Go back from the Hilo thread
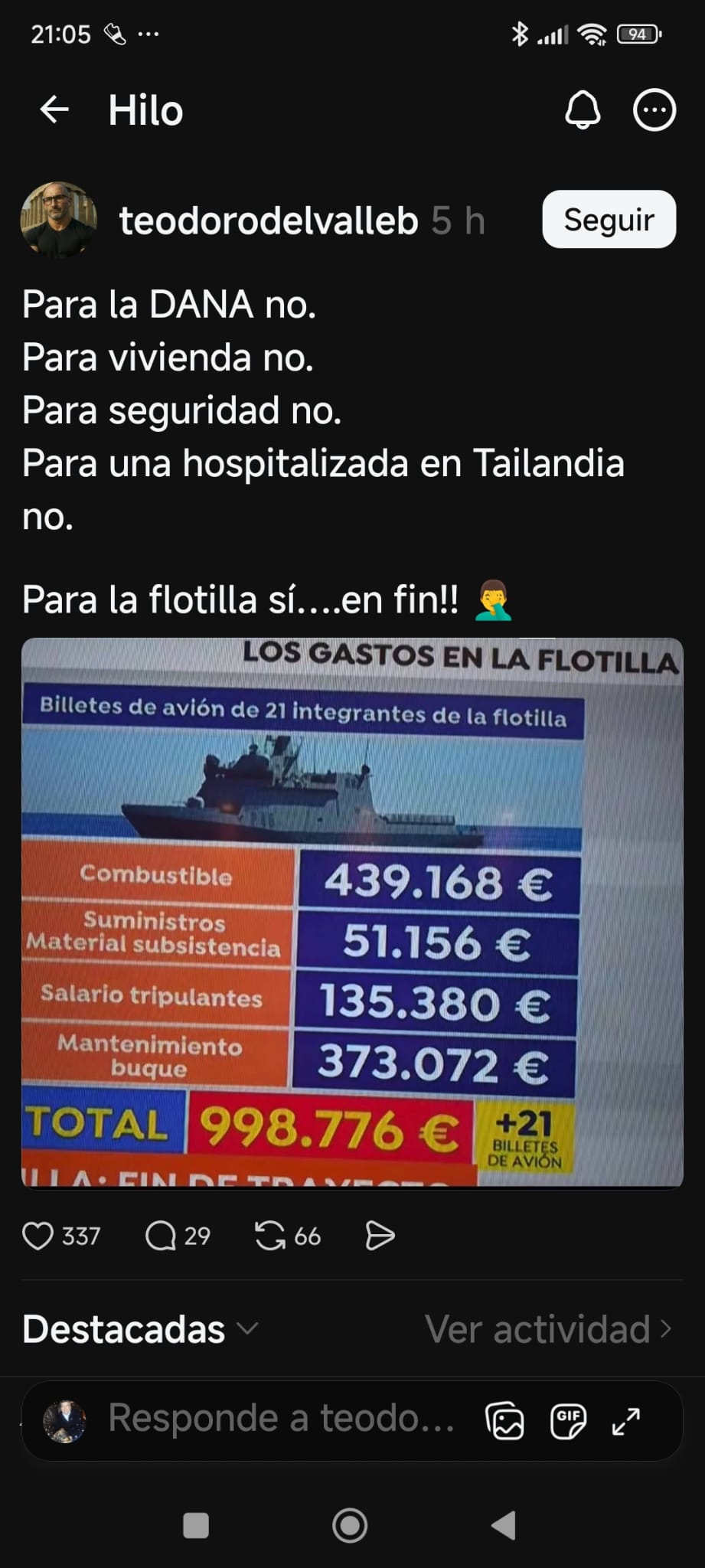The image size is (705, 1568). coord(54,110)
